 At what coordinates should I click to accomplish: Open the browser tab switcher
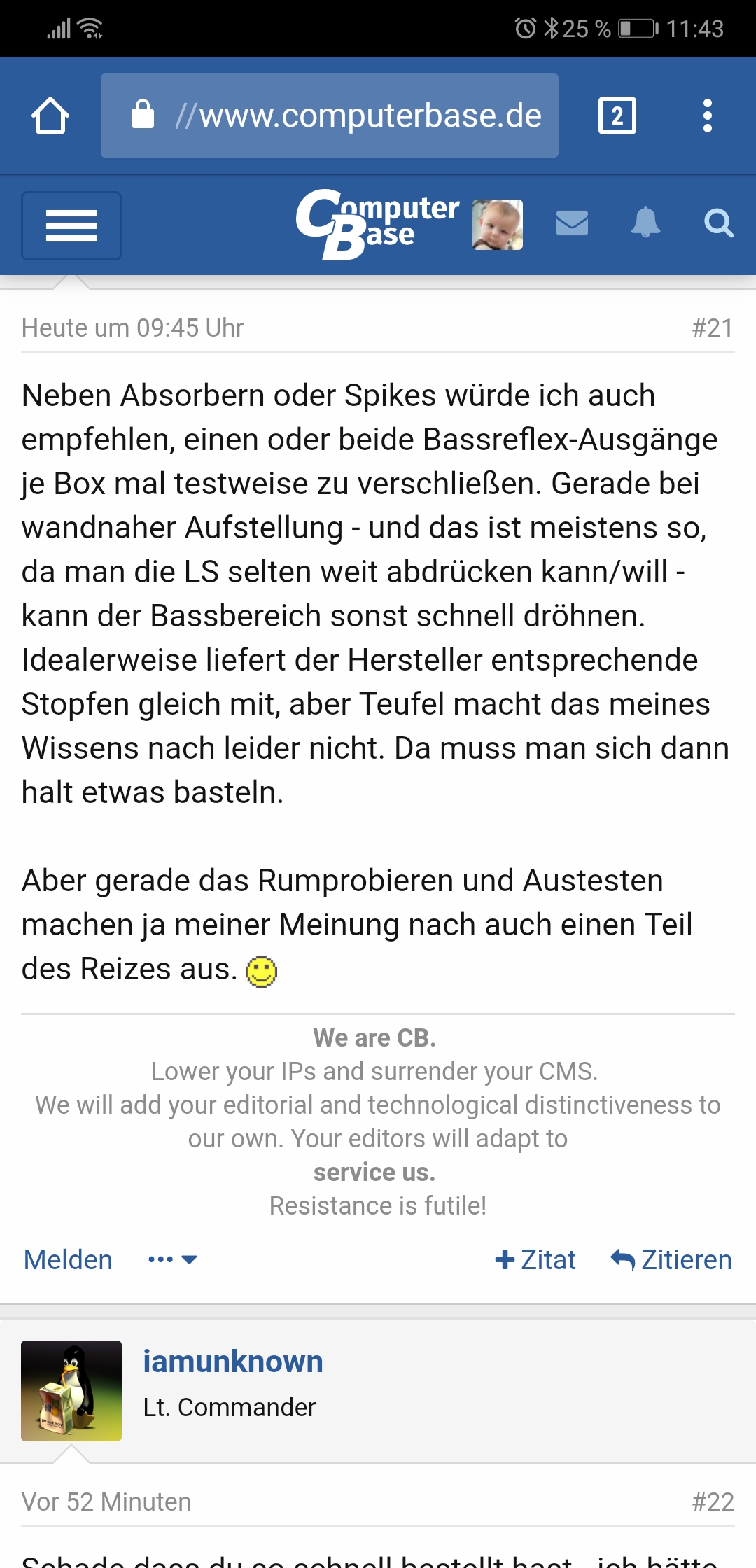click(617, 115)
